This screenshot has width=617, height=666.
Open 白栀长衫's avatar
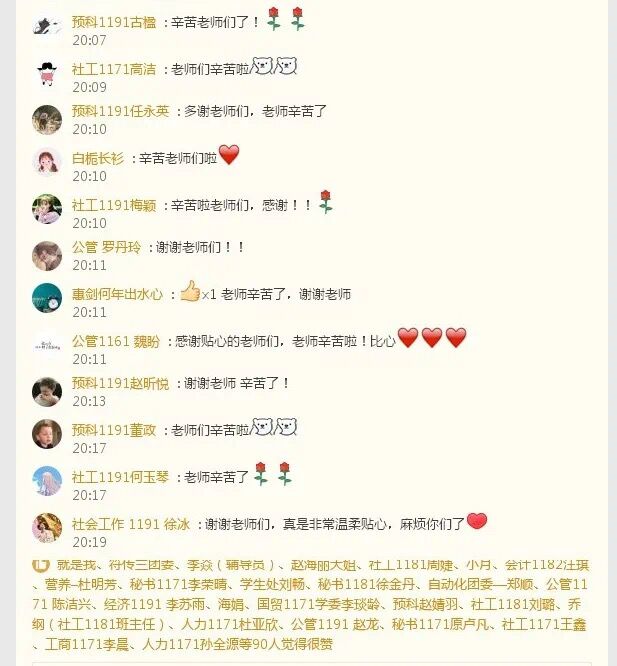(47, 162)
